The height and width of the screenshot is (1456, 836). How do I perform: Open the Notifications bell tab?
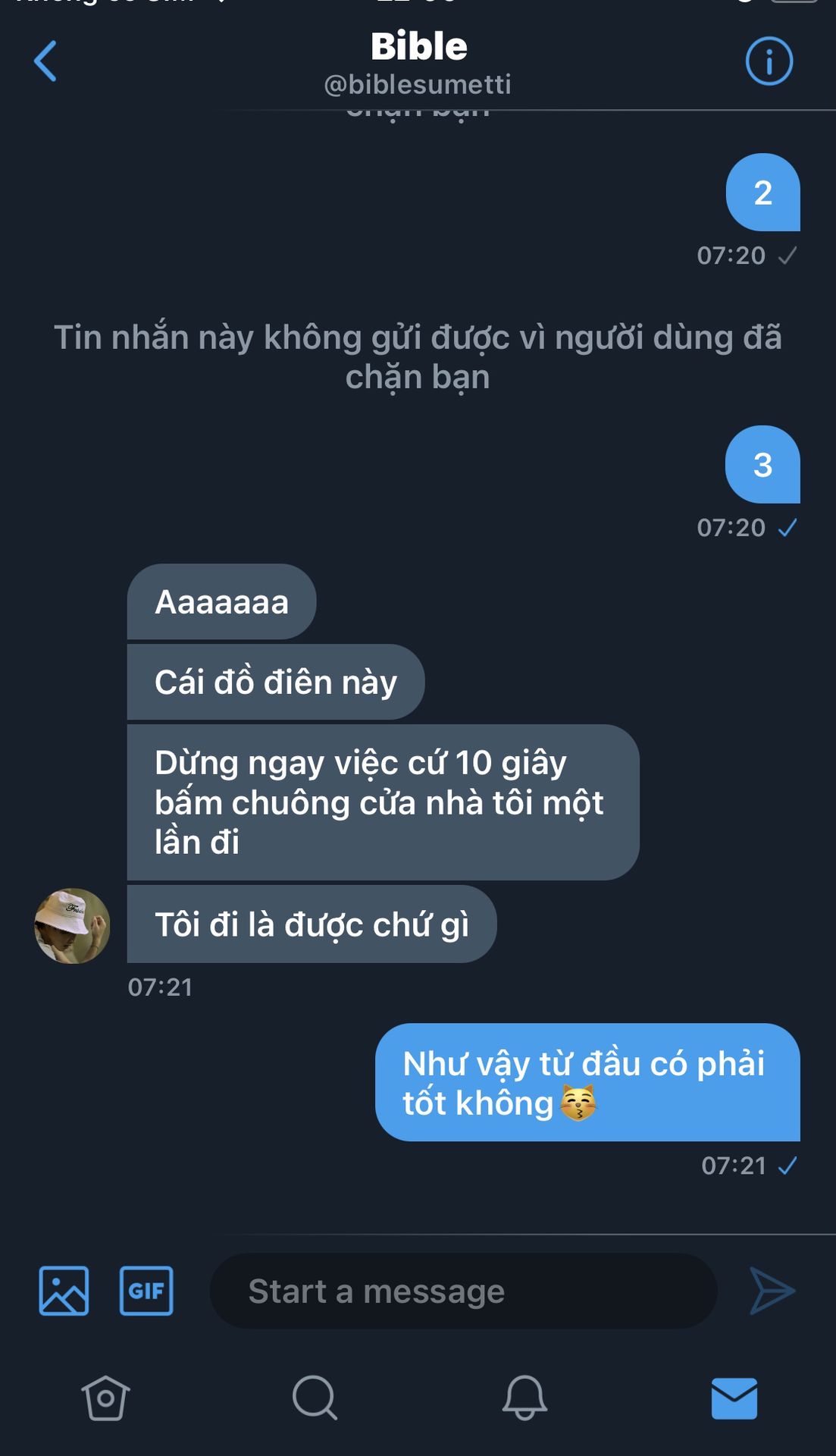524,1398
